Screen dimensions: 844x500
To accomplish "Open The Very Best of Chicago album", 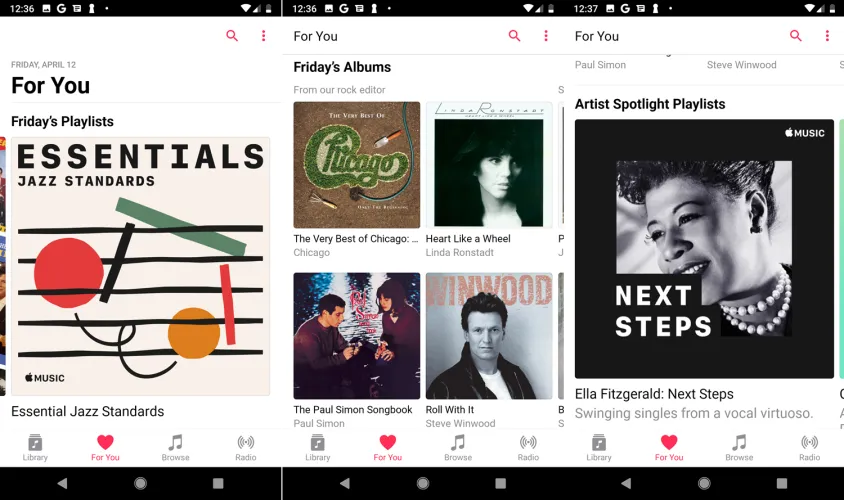I will click(x=357, y=165).
